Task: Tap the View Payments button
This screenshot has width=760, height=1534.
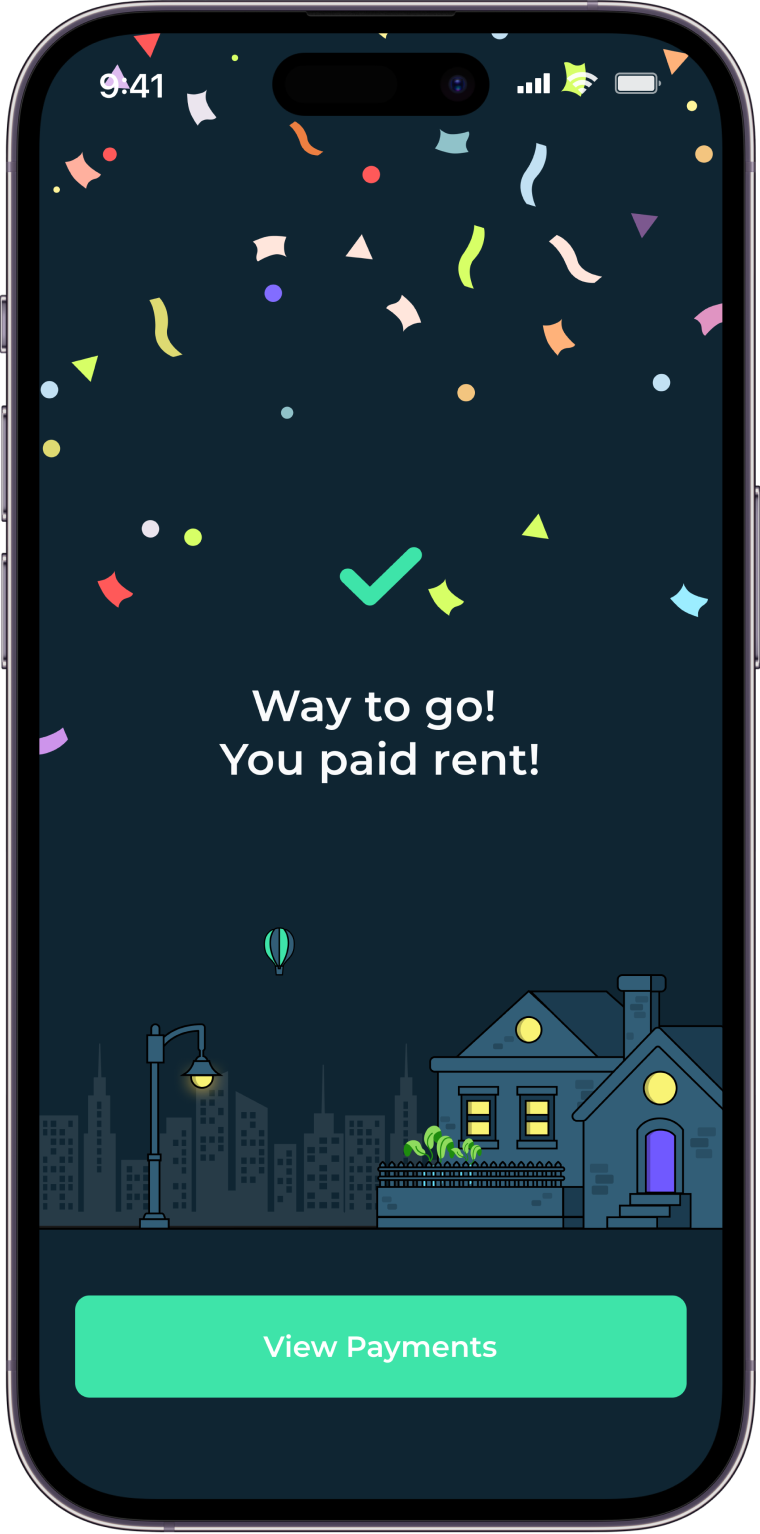Action: pyautogui.click(x=380, y=1346)
